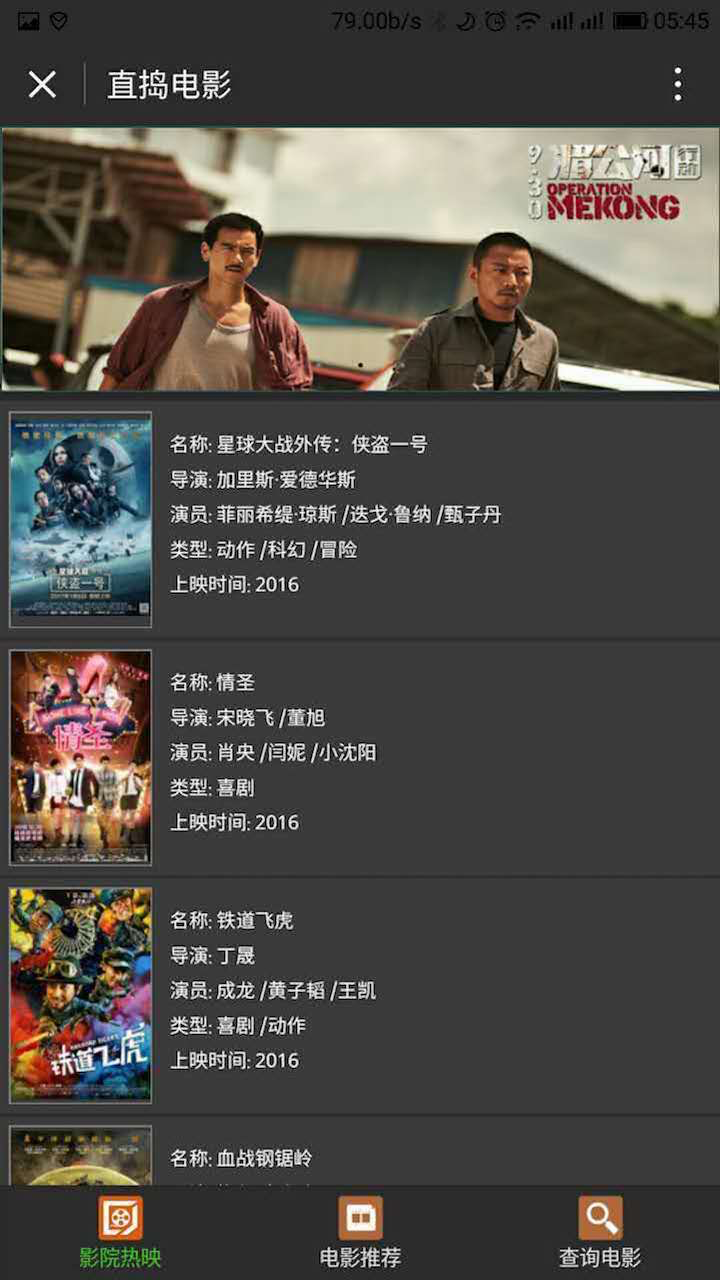Close the 直捣电影 page
This screenshot has width=720, height=1280.
coord(42,85)
